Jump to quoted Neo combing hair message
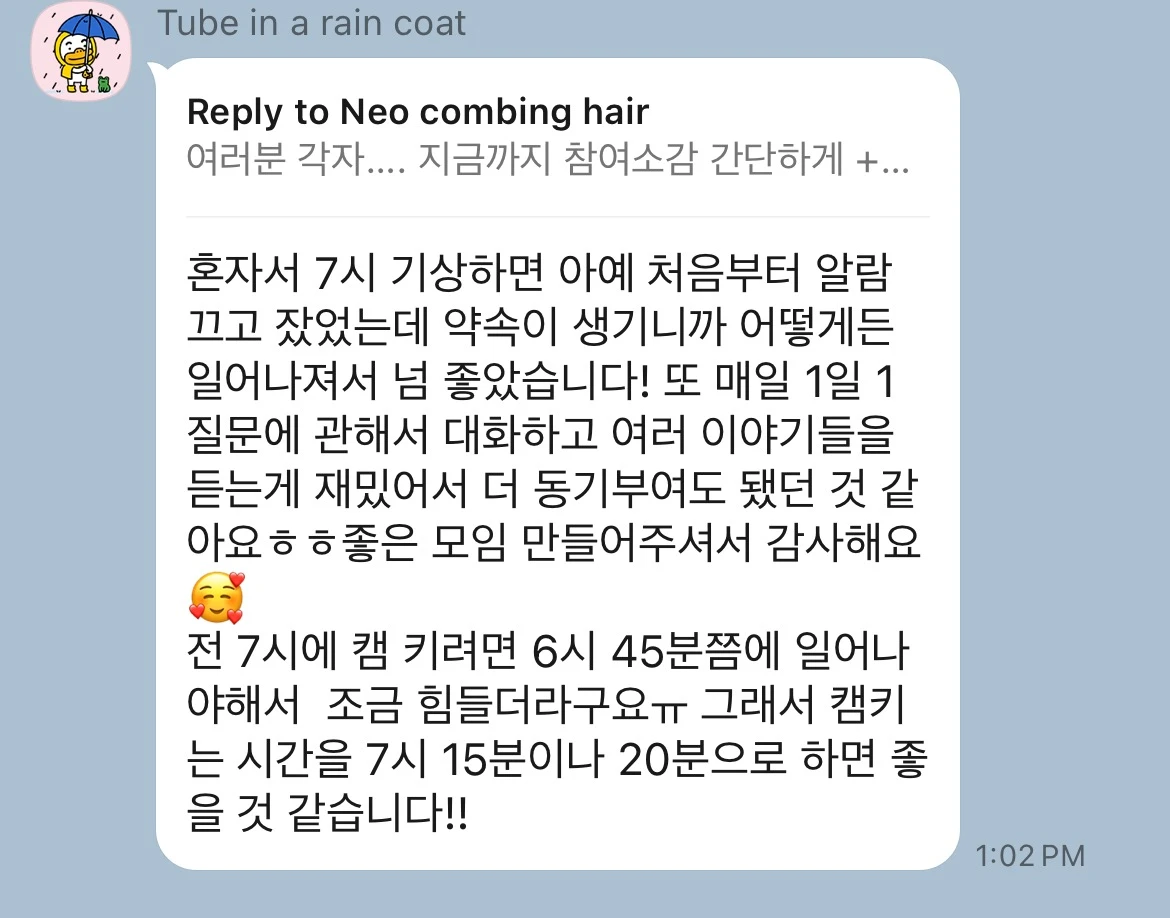 [548, 138]
